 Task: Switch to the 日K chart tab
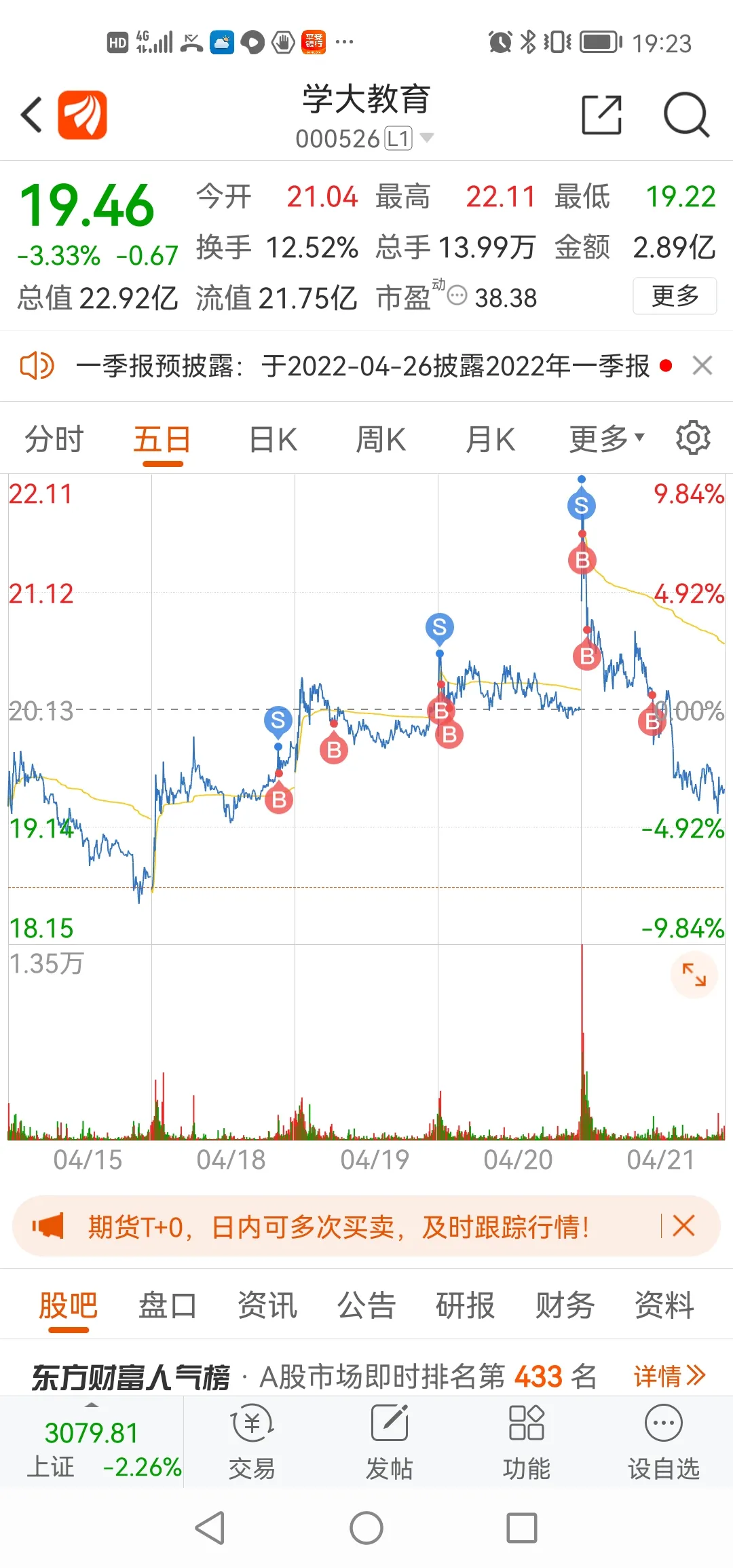pyautogui.click(x=273, y=439)
